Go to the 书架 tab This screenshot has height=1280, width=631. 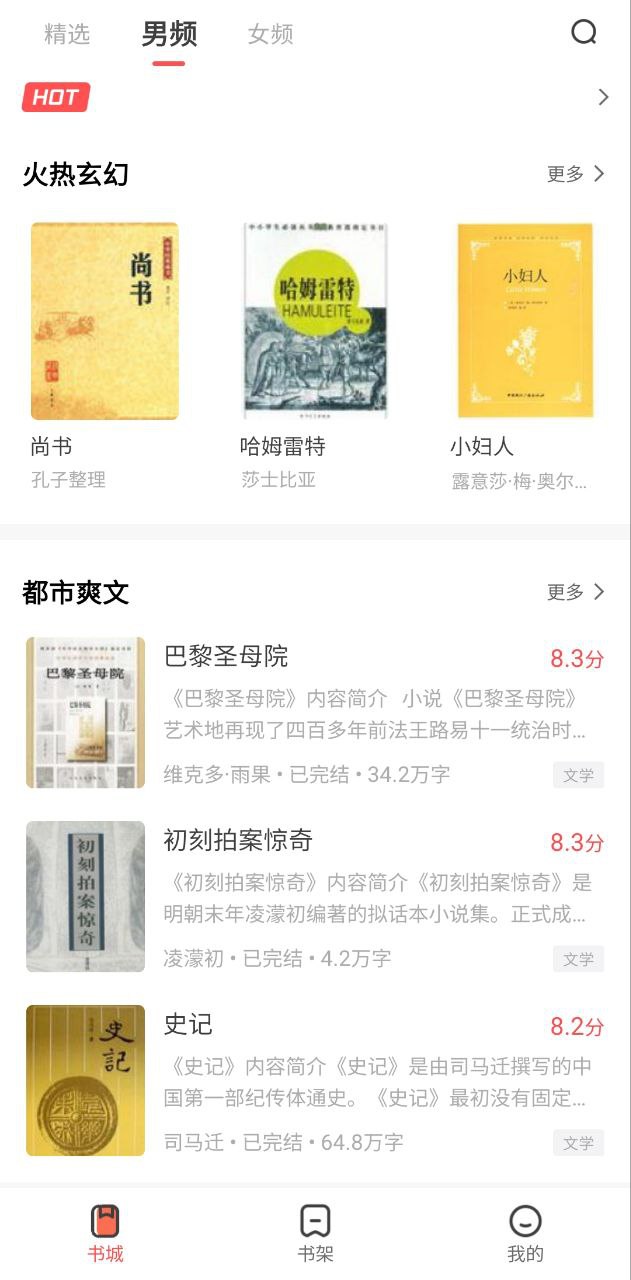(x=315, y=1233)
